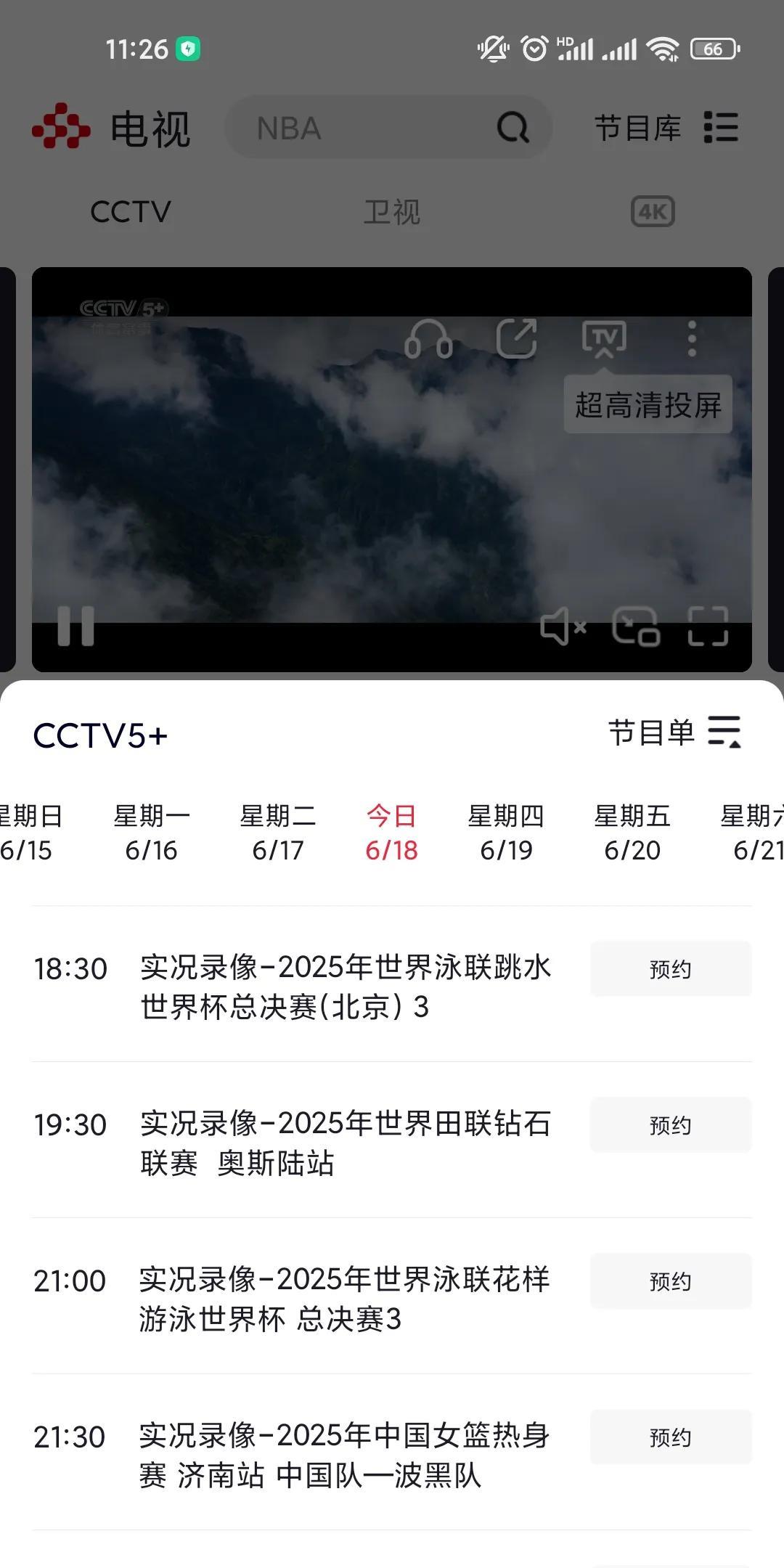The height and width of the screenshot is (1568, 784).
Task: Cast video to TV screen
Action: coord(604,339)
